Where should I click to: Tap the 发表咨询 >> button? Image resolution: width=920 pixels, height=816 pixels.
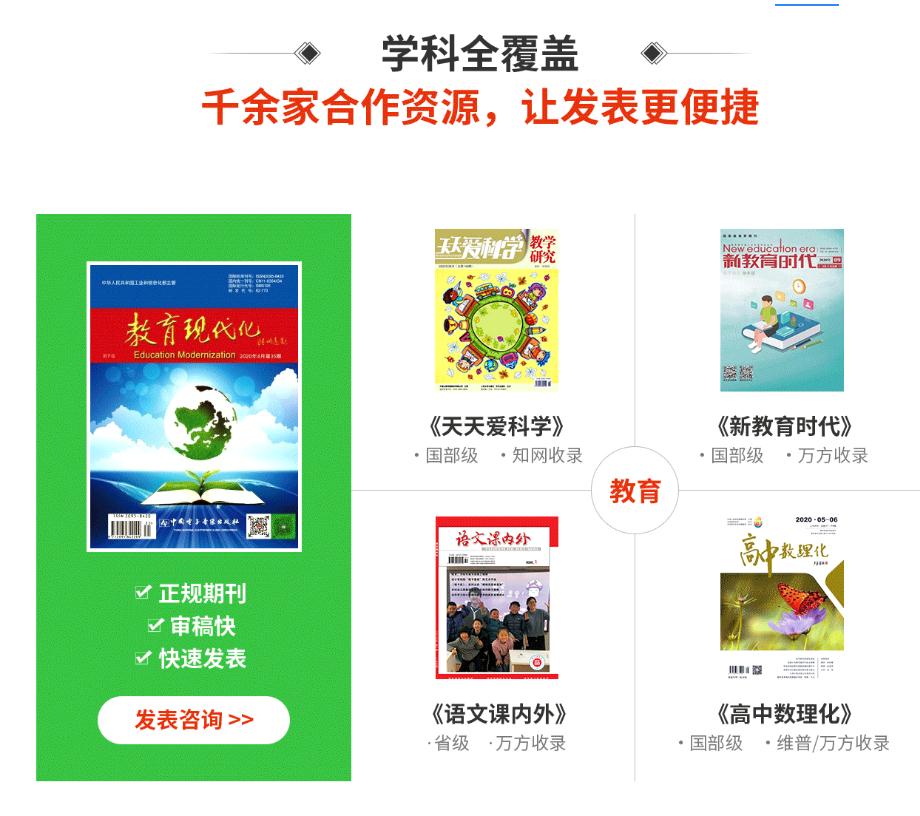click(194, 720)
